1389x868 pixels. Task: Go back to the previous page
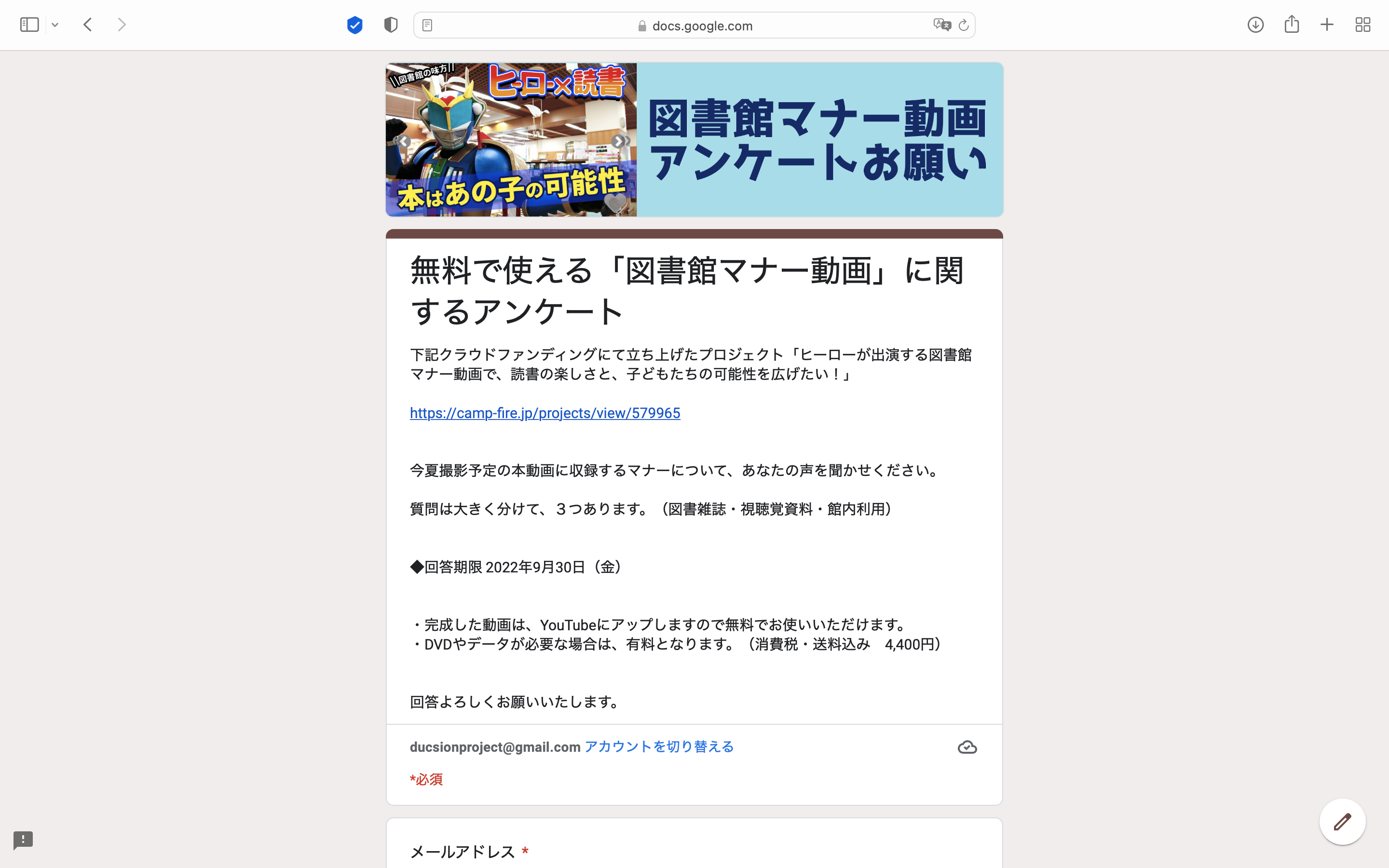[88, 25]
